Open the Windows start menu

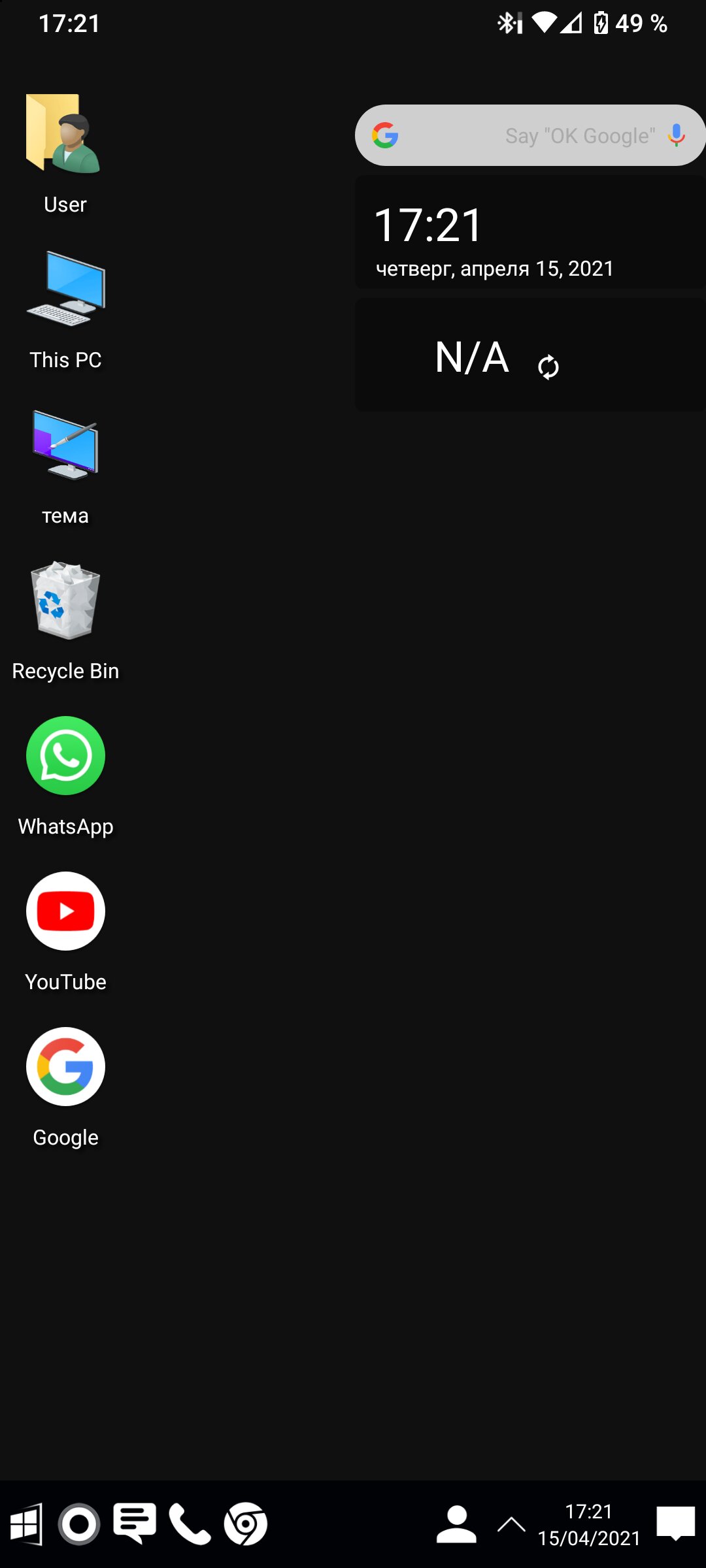26,1524
